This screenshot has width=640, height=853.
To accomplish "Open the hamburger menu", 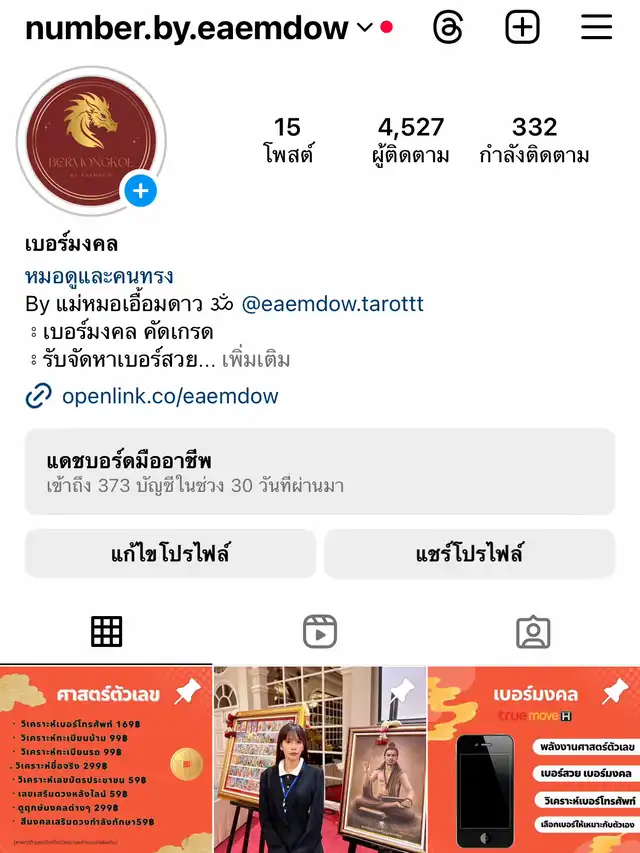I will coord(596,27).
